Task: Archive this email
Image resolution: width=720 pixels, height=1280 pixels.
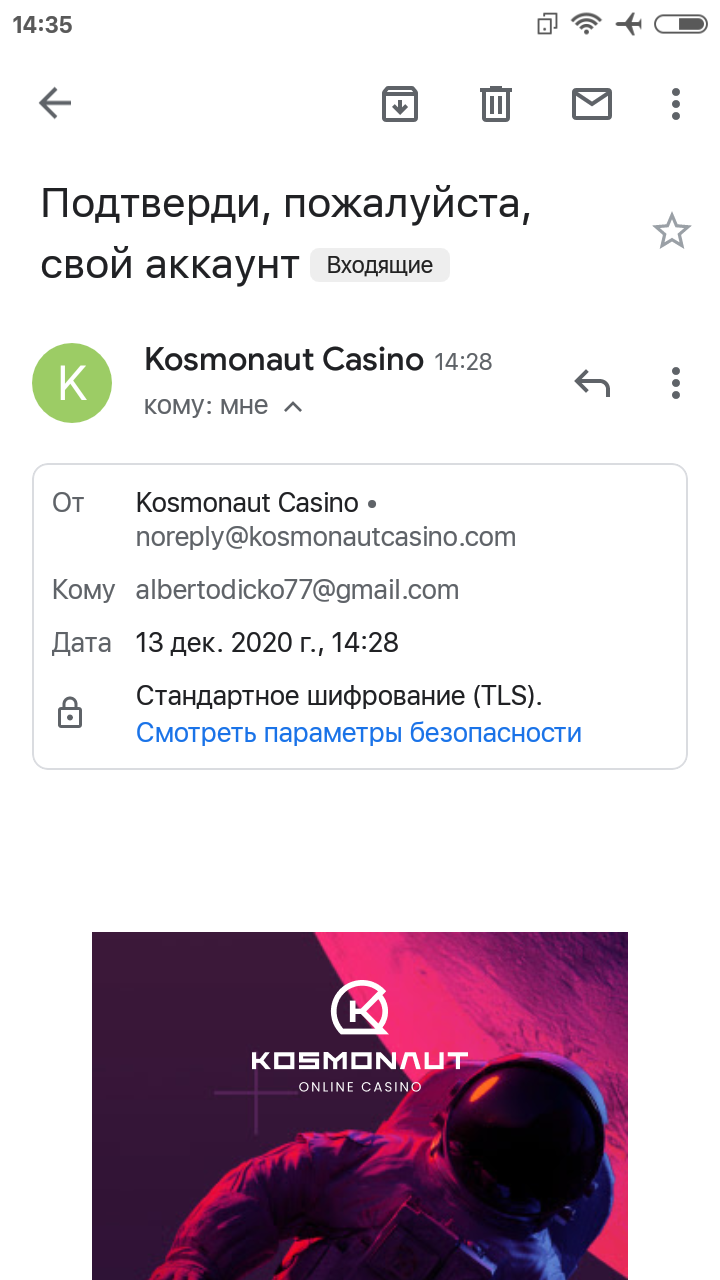Action: [x=400, y=103]
